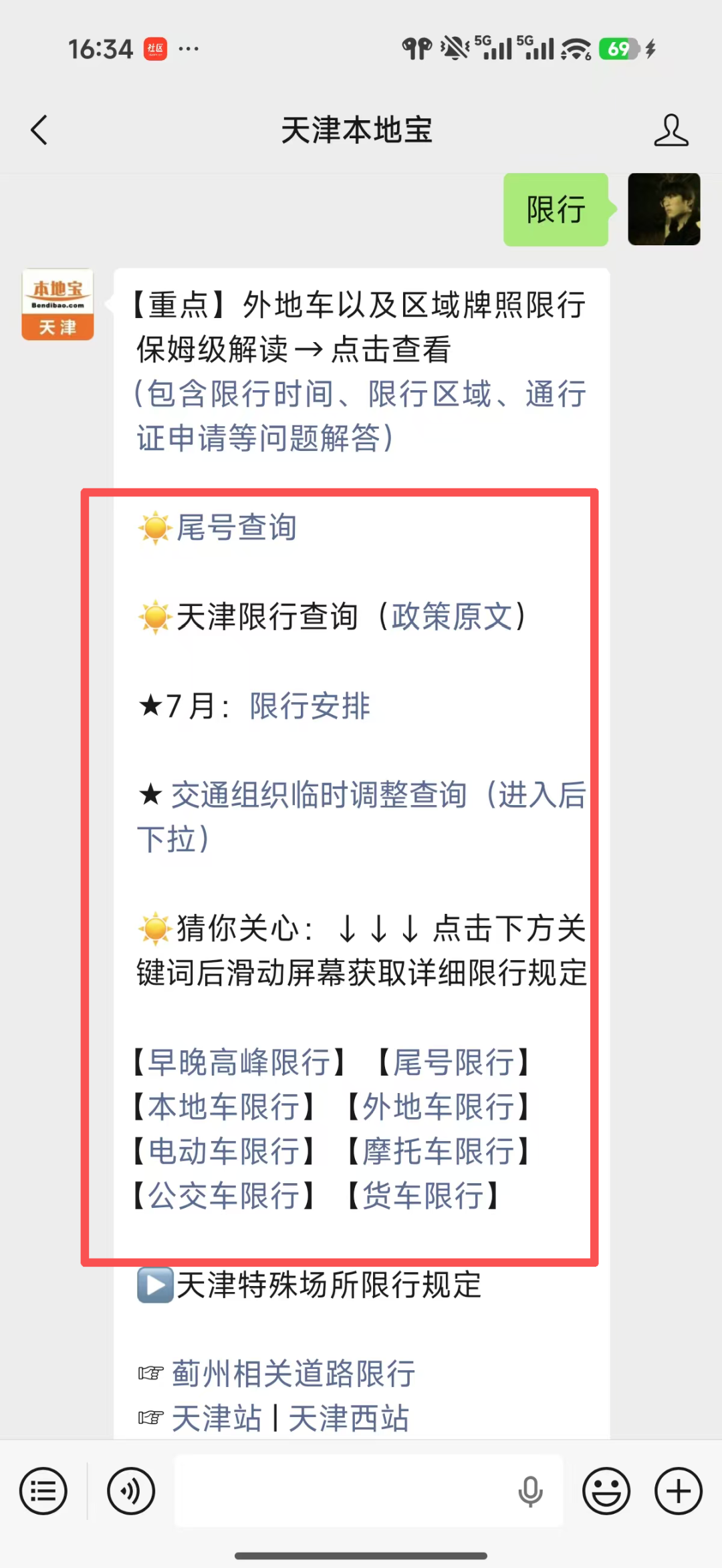
Task: Open 蓟州相关道路限行 link
Action: point(293,1374)
